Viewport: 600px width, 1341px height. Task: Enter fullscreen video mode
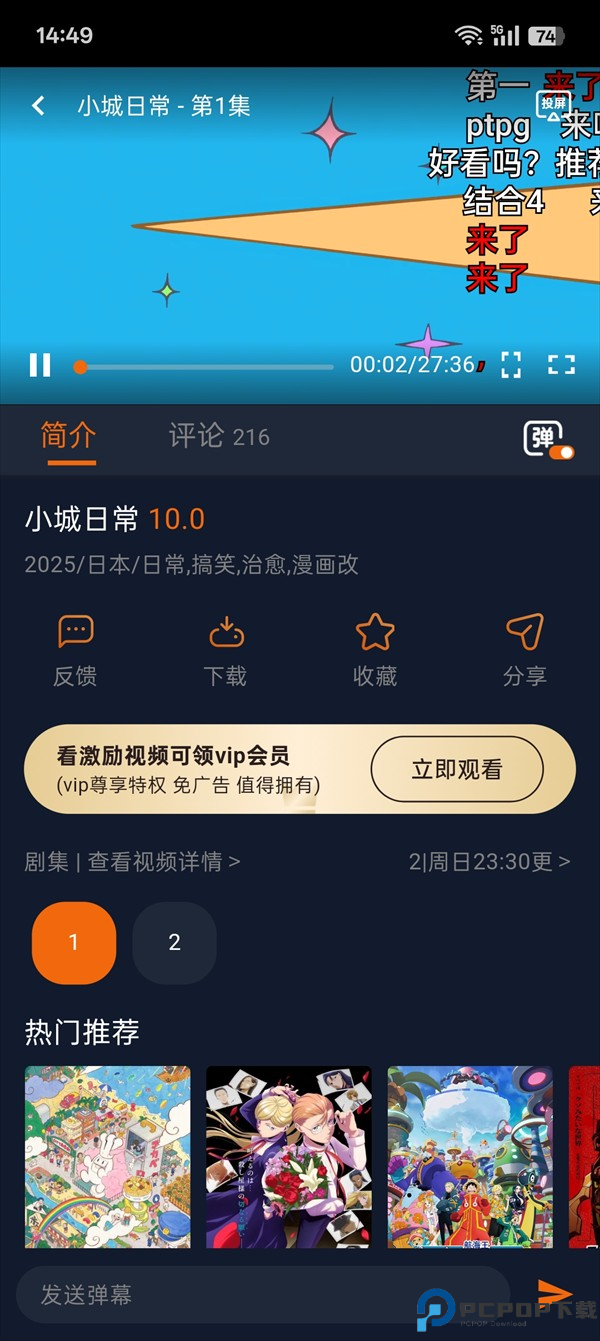561,365
